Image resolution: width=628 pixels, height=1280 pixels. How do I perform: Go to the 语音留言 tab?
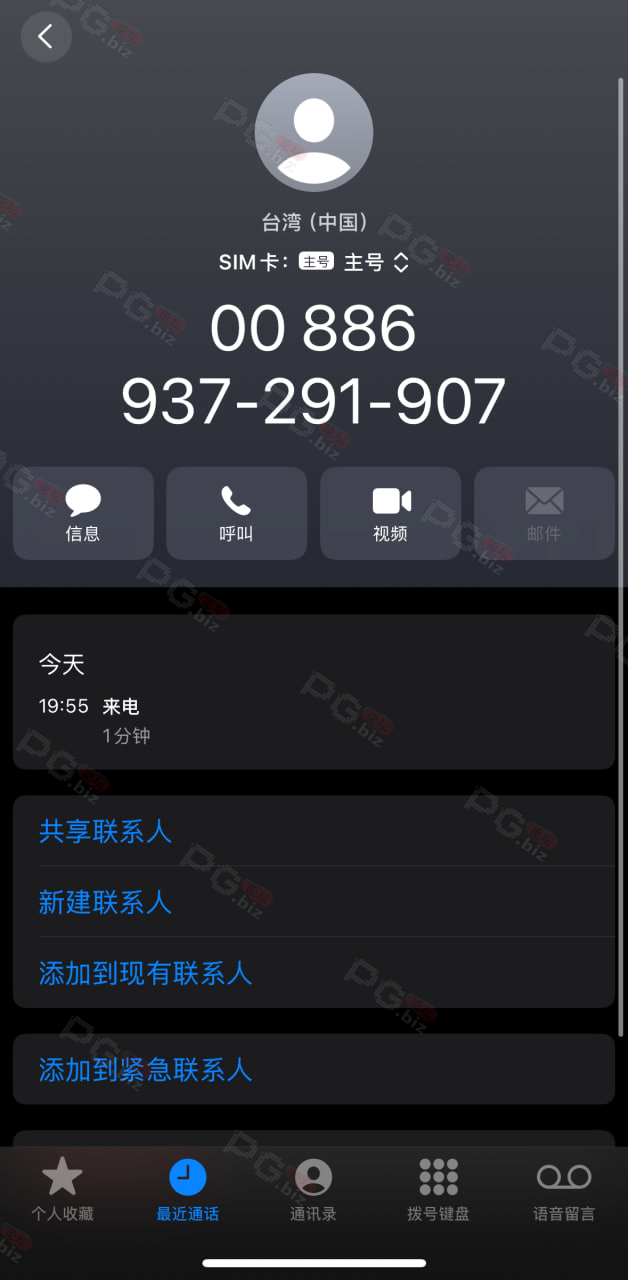564,1190
